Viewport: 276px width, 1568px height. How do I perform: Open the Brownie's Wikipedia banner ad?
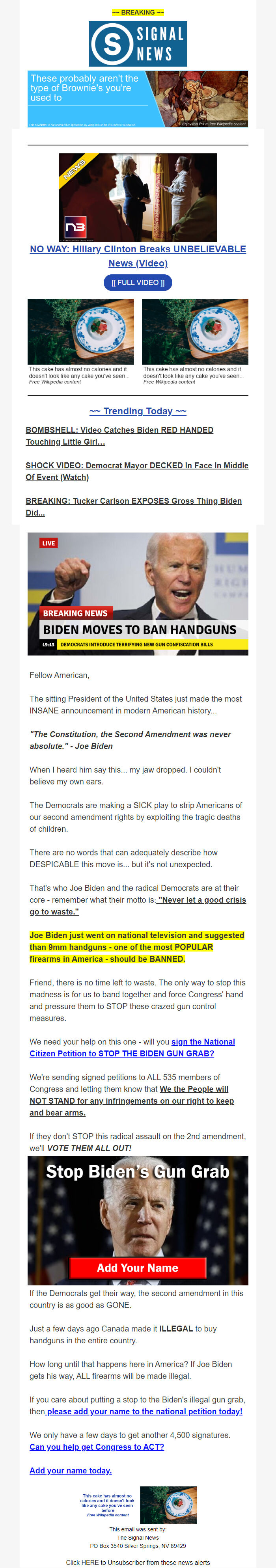point(138,99)
